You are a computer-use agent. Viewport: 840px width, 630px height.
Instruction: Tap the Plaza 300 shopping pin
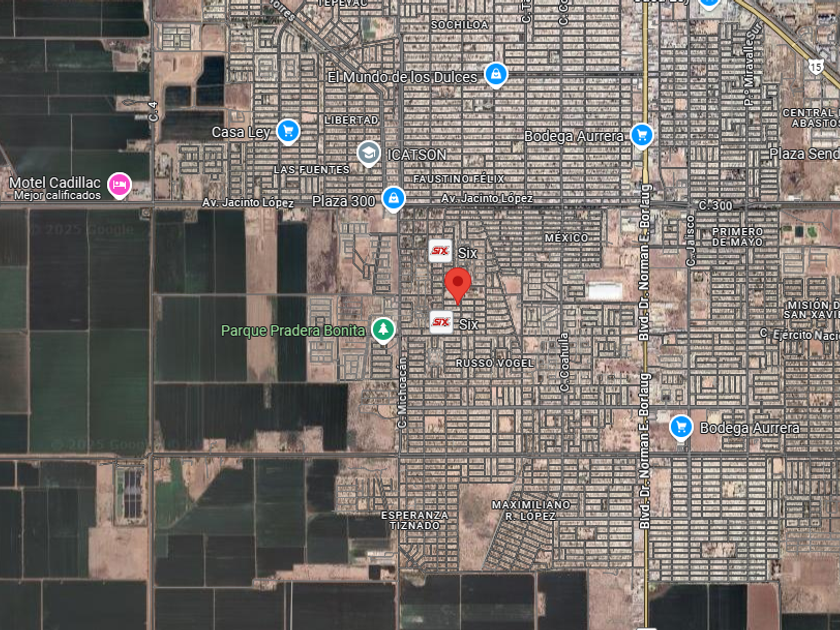393,199
